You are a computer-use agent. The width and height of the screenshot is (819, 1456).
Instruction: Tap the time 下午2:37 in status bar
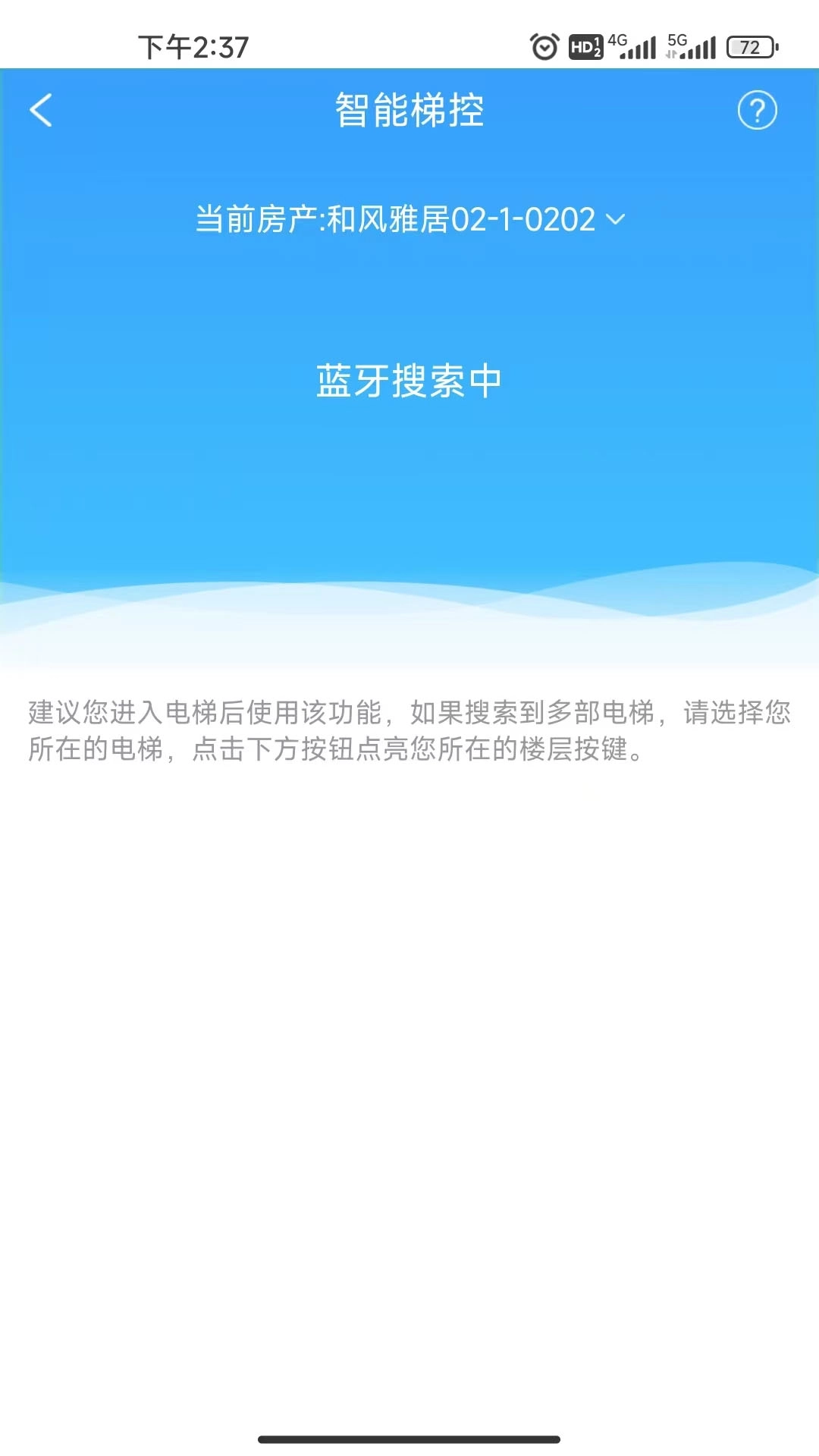(x=193, y=47)
